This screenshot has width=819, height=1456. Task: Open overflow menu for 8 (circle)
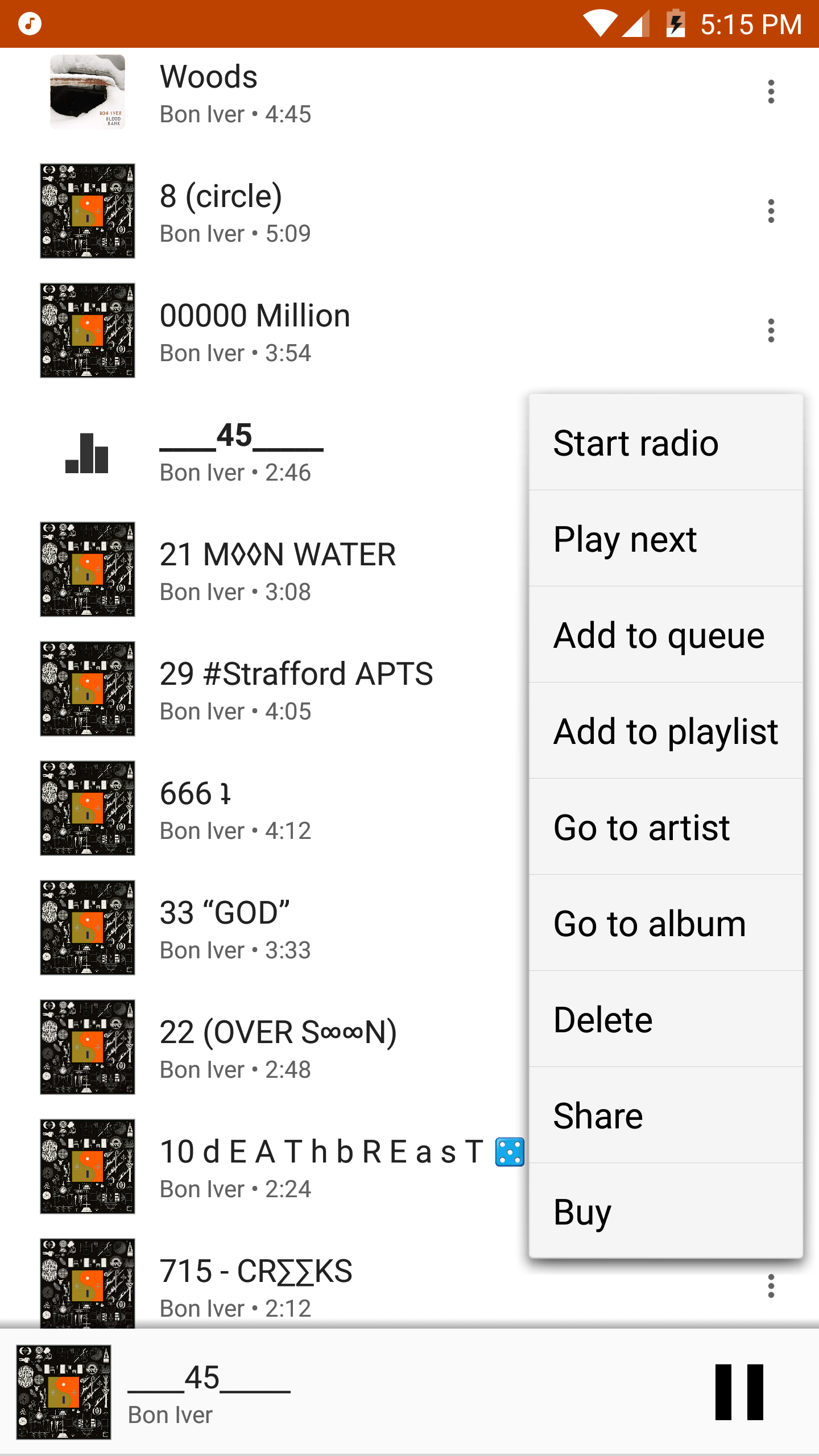pos(771,211)
